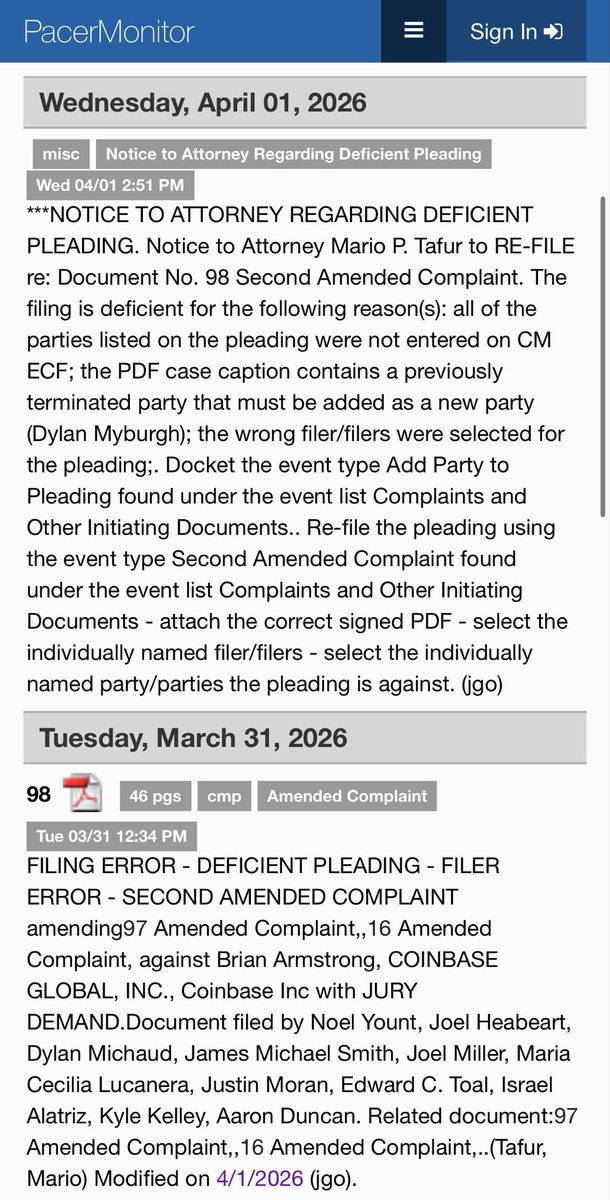Tap the Sign In button
Image resolution: width=610 pixels, height=1200 pixels.
coord(516,31)
